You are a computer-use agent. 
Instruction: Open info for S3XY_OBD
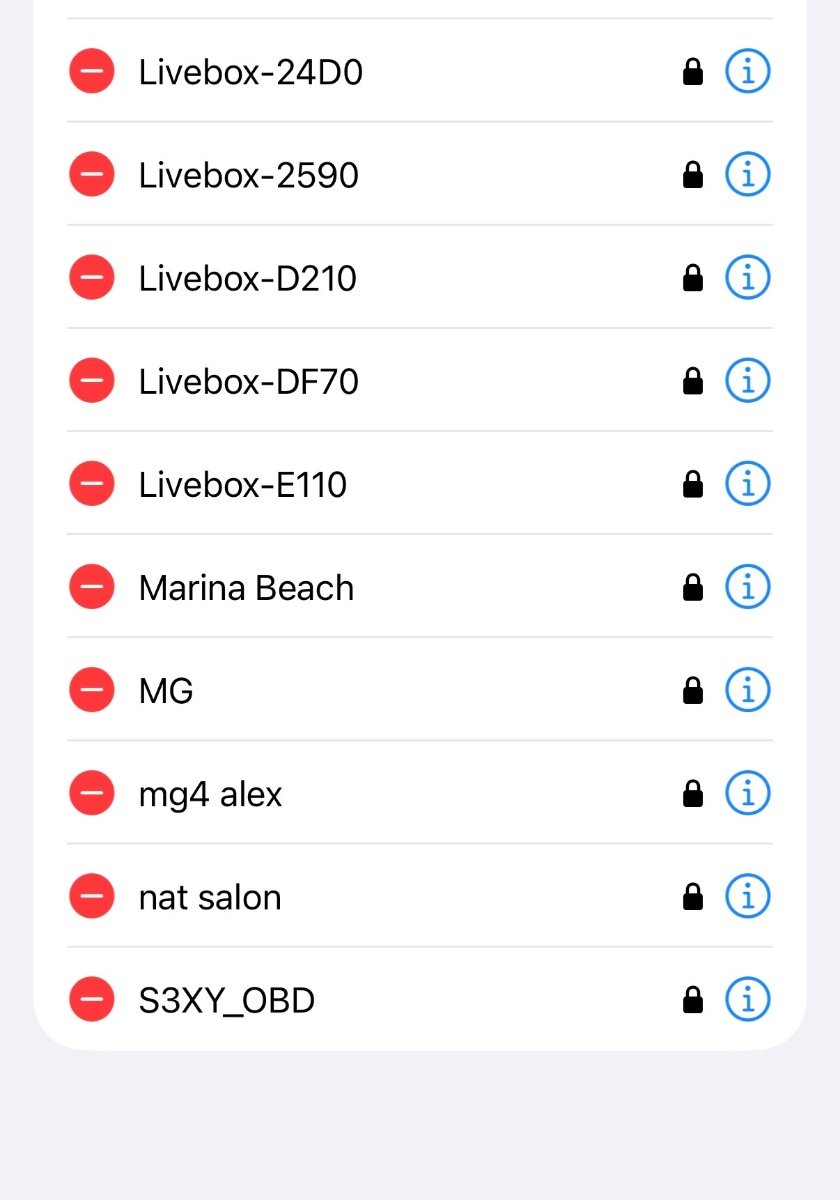pos(747,999)
